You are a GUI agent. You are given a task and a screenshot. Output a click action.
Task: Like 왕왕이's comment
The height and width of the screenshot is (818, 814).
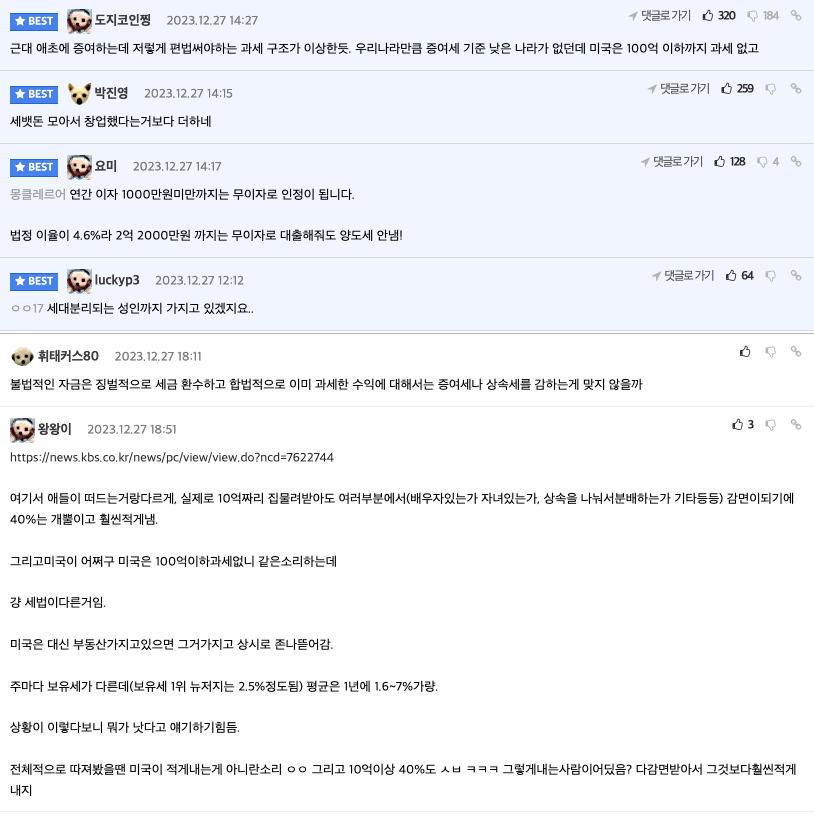[738, 424]
